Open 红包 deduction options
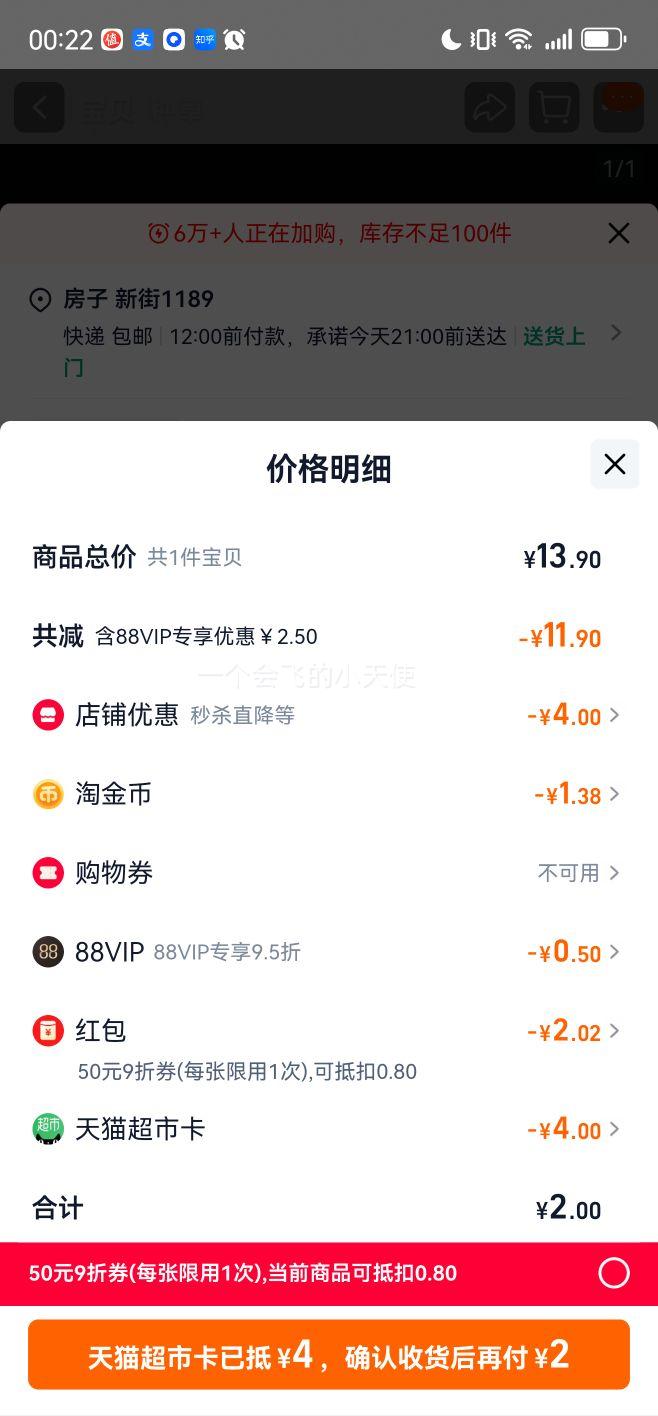The height and width of the screenshot is (1416, 658). click(329, 1047)
